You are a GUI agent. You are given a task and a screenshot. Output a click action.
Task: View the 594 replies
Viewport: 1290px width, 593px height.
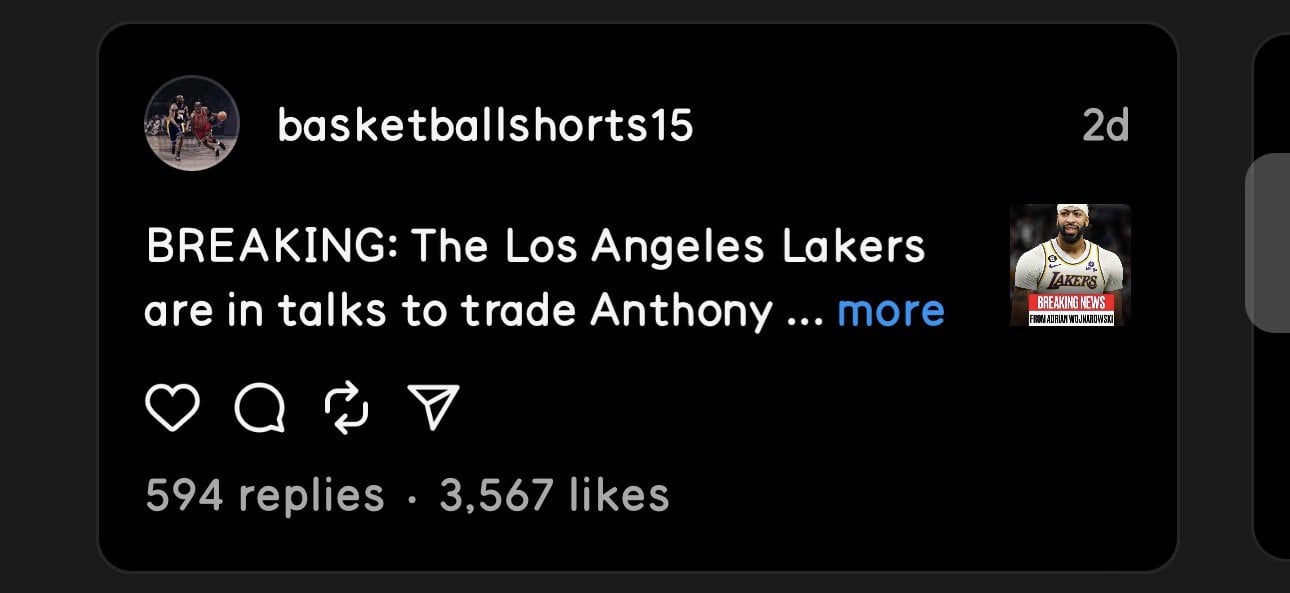click(264, 495)
